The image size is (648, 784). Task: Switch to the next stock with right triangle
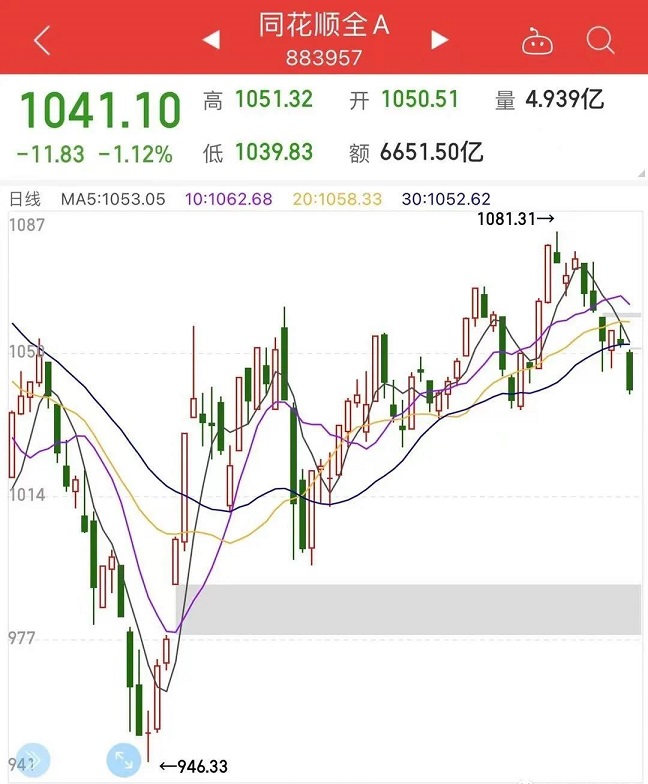439,40
